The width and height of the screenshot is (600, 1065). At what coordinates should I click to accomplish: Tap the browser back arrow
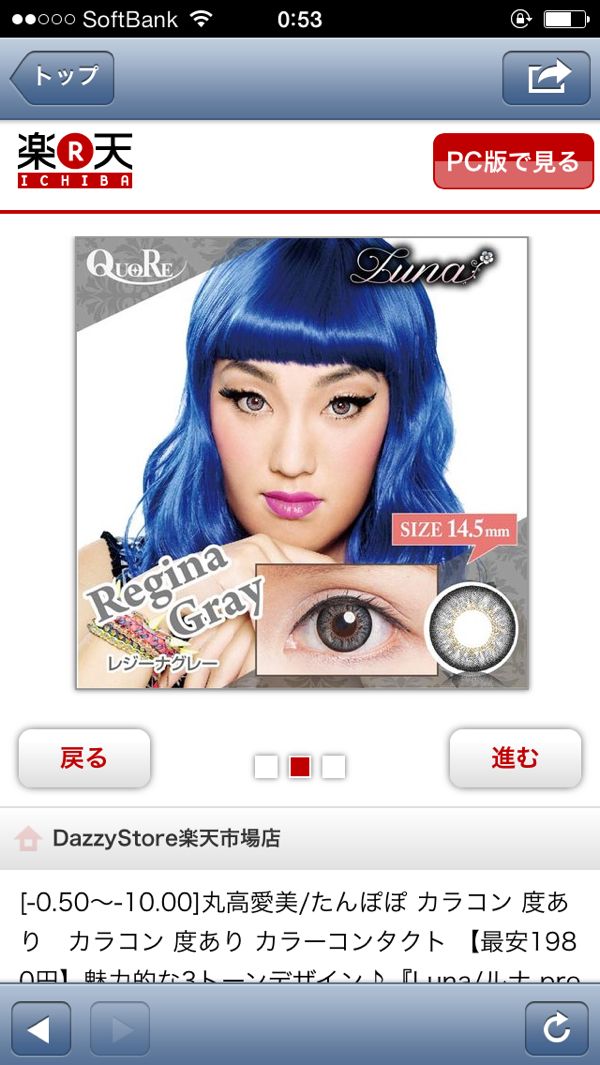coord(41,1028)
